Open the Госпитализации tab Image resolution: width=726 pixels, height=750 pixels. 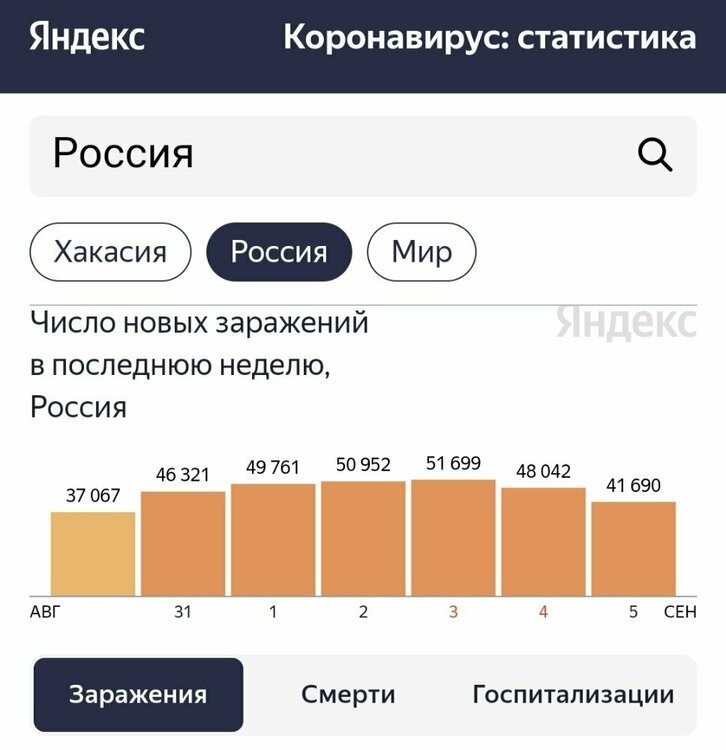(x=573, y=694)
